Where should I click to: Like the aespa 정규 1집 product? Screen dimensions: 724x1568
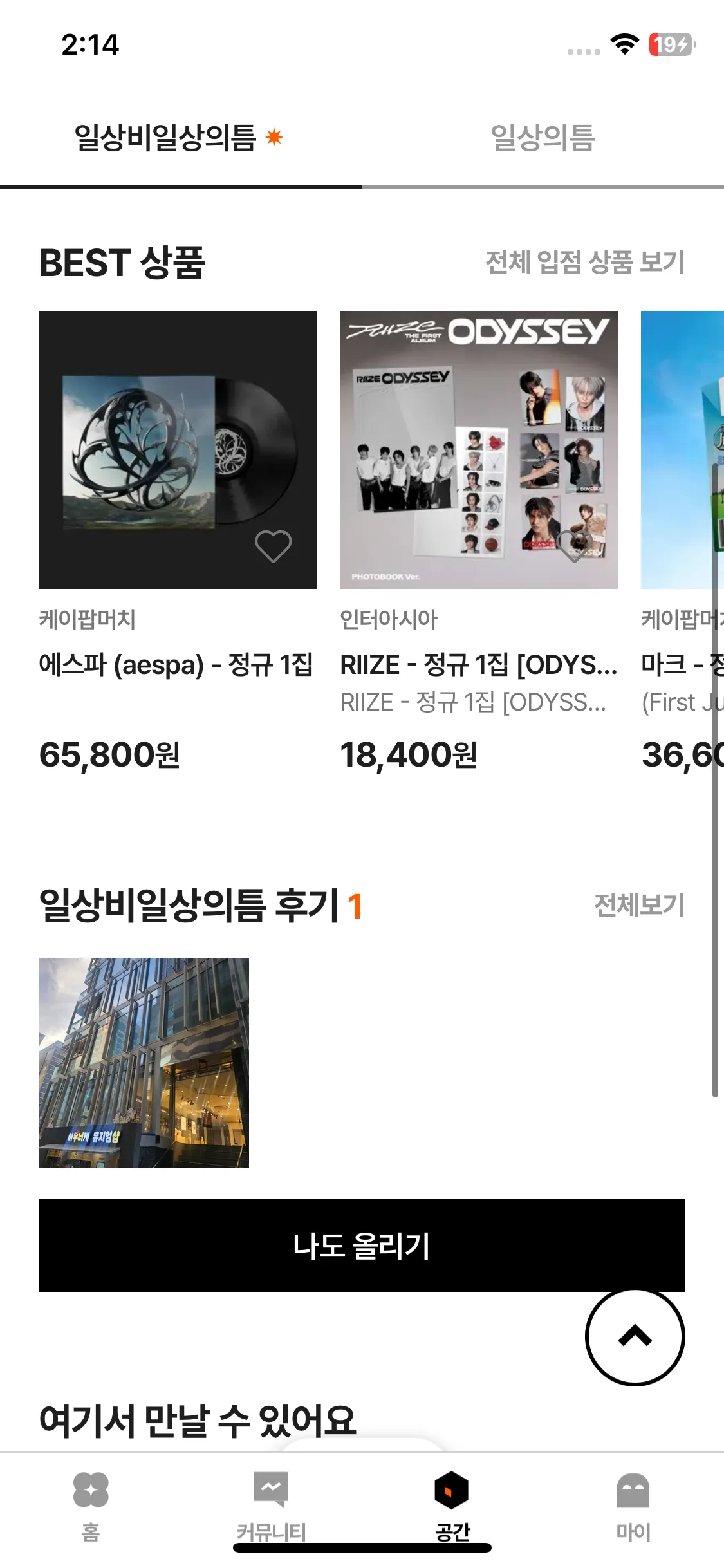[x=274, y=546]
